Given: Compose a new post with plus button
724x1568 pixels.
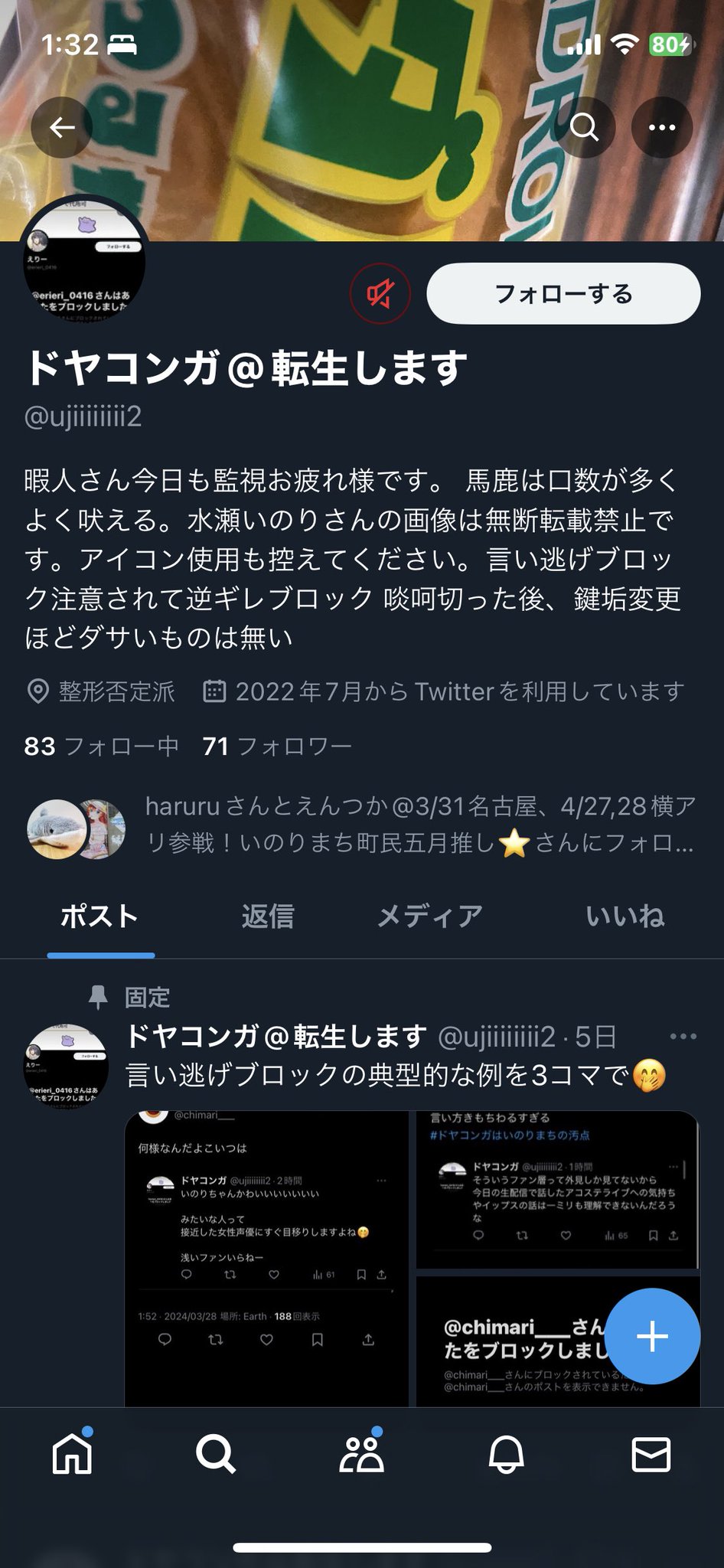Looking at the screenshot, I should pos(652,1336).
